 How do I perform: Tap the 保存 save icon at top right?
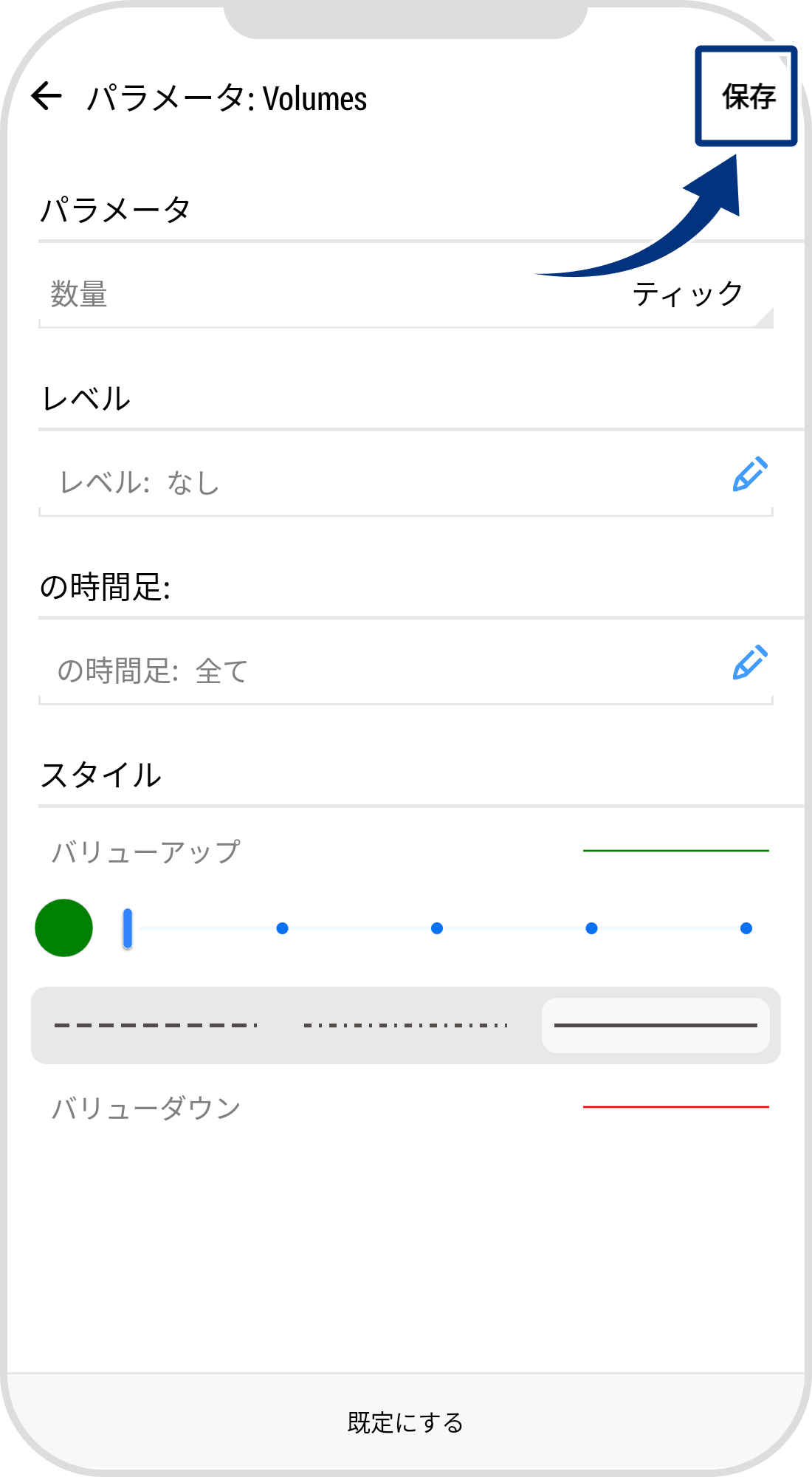tap(746, 96)
